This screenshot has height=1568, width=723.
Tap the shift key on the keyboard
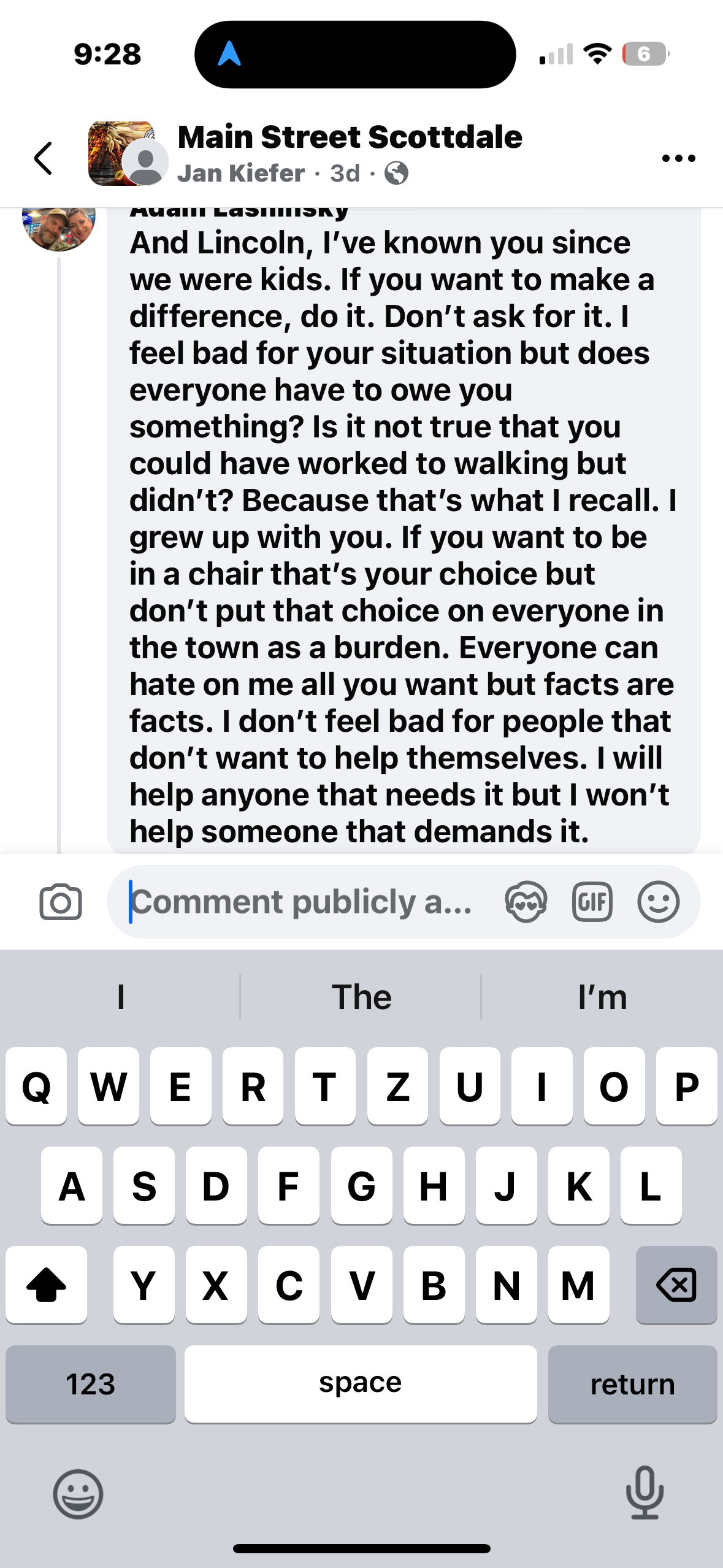click(47, 1285)
